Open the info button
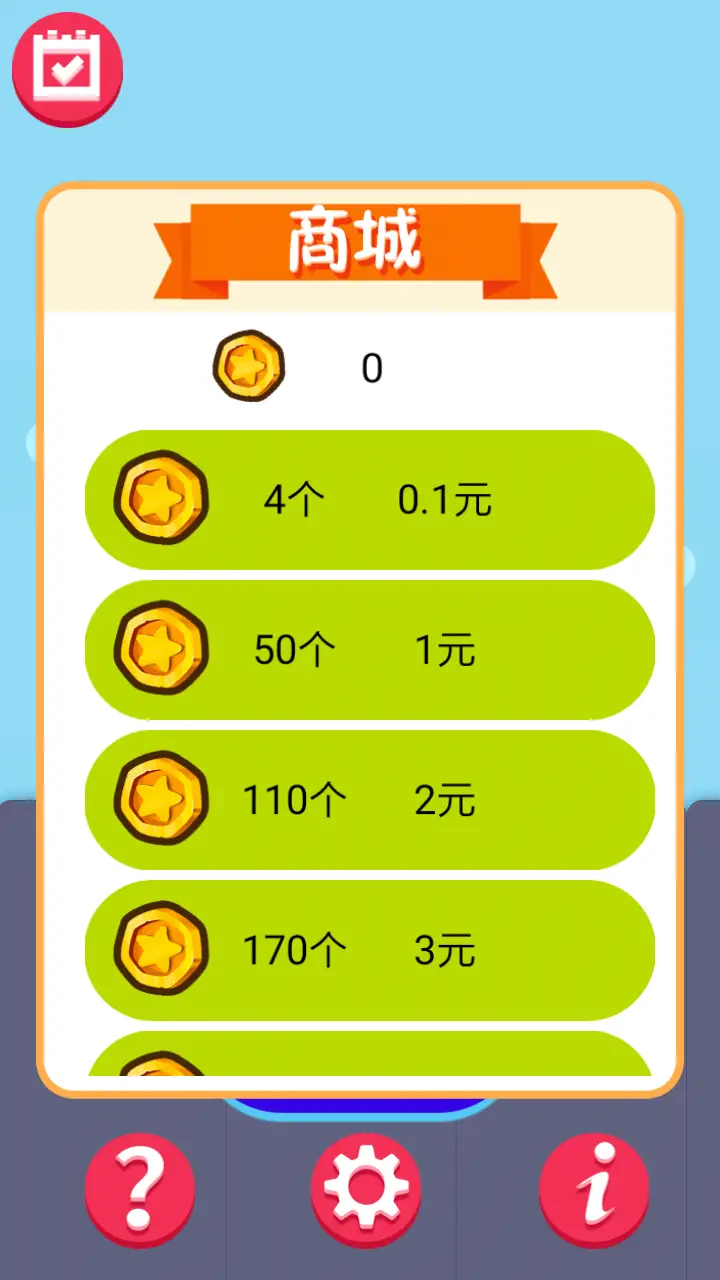720x1280 pixels. pos(594,1189)
